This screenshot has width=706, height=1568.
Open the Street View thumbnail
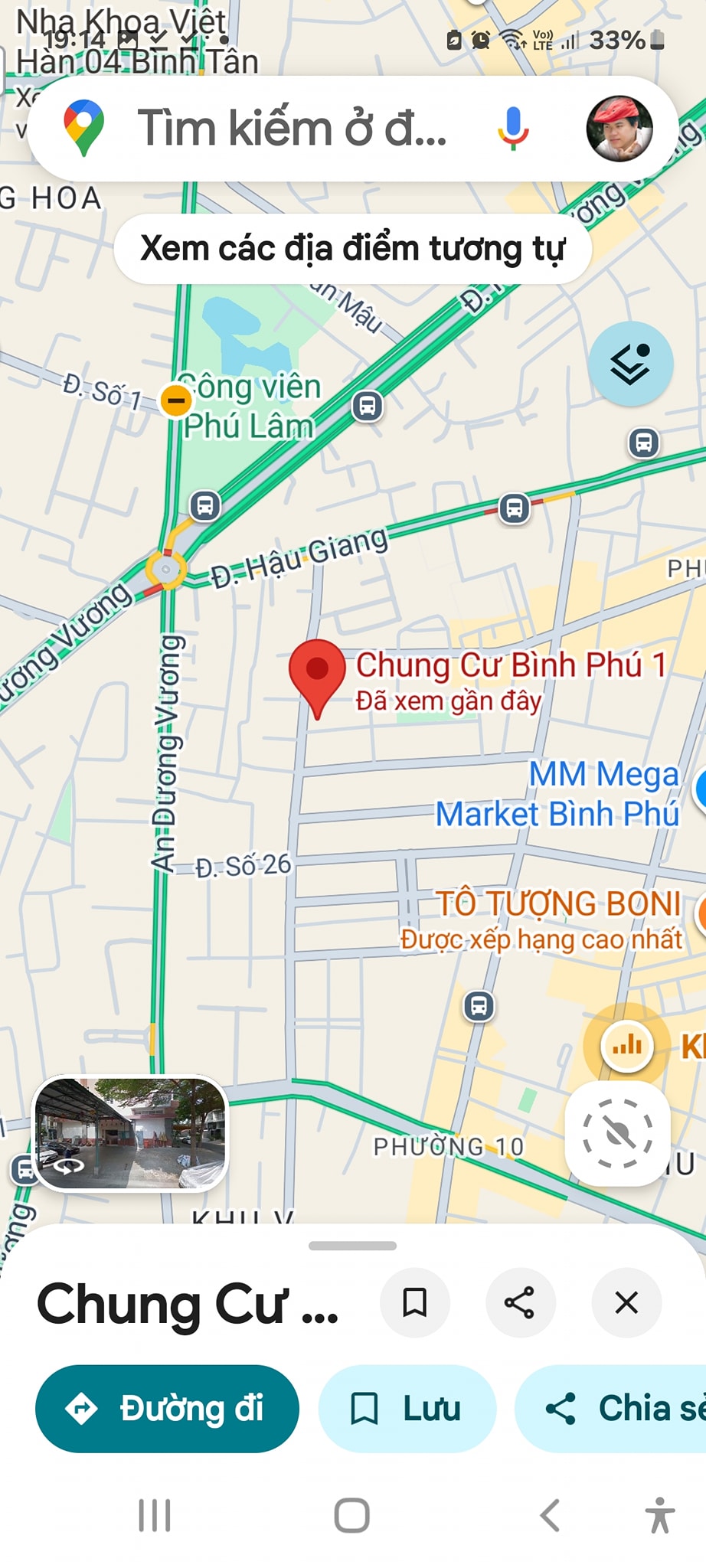click(x=130, y=1133)
